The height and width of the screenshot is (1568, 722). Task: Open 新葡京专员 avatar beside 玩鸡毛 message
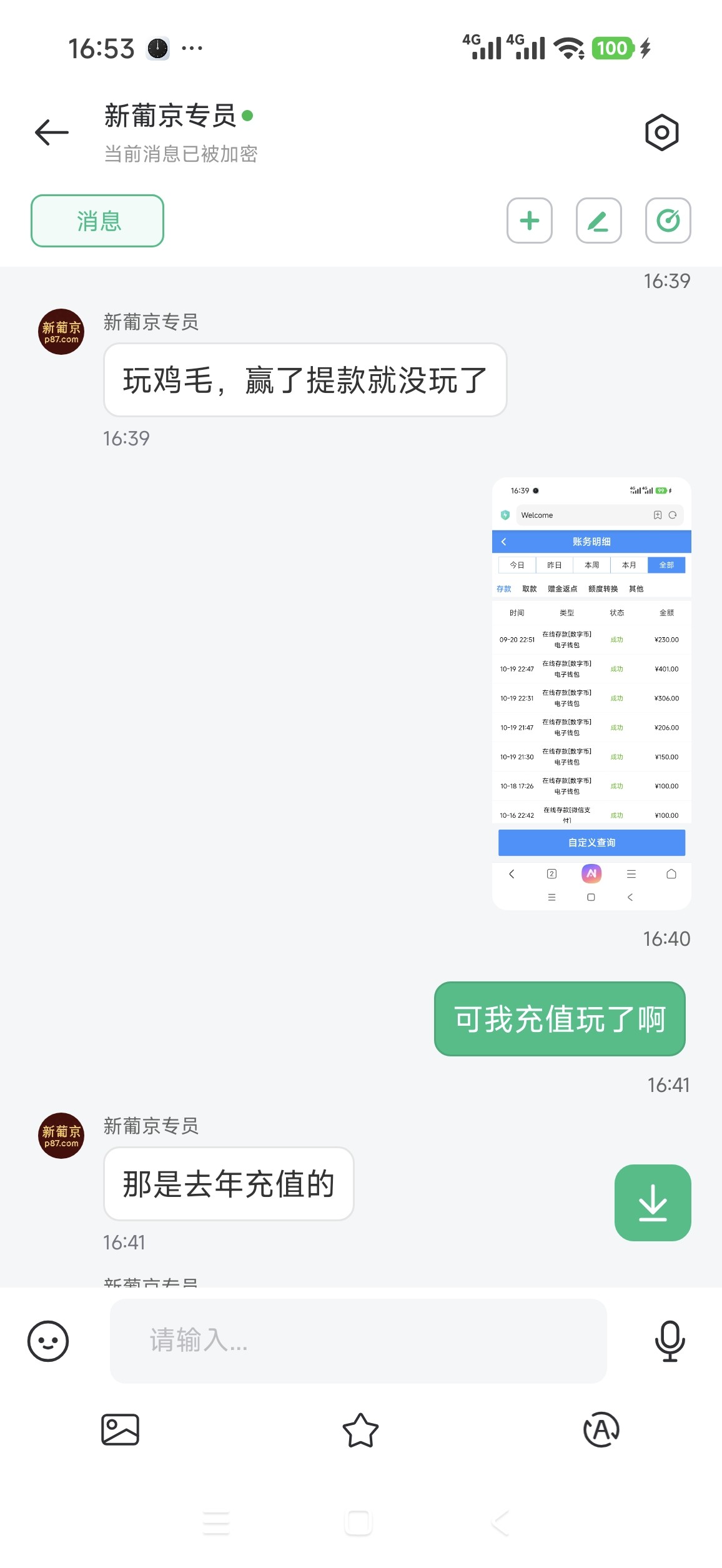61,332
